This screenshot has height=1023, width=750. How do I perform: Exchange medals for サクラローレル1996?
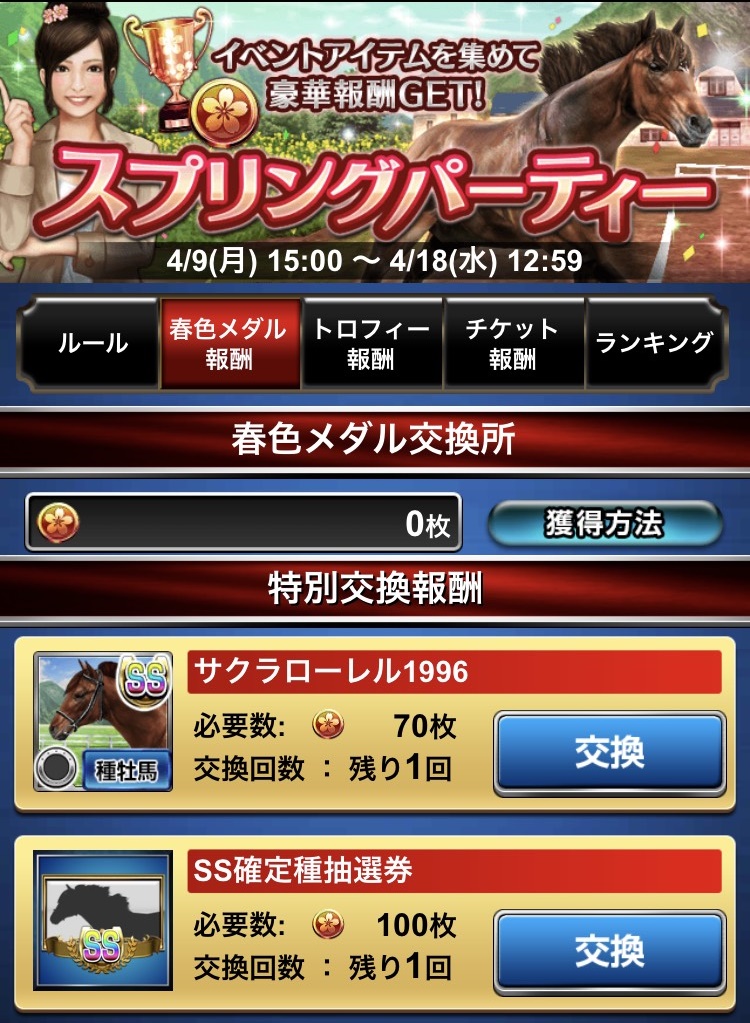tap(609, 753)
